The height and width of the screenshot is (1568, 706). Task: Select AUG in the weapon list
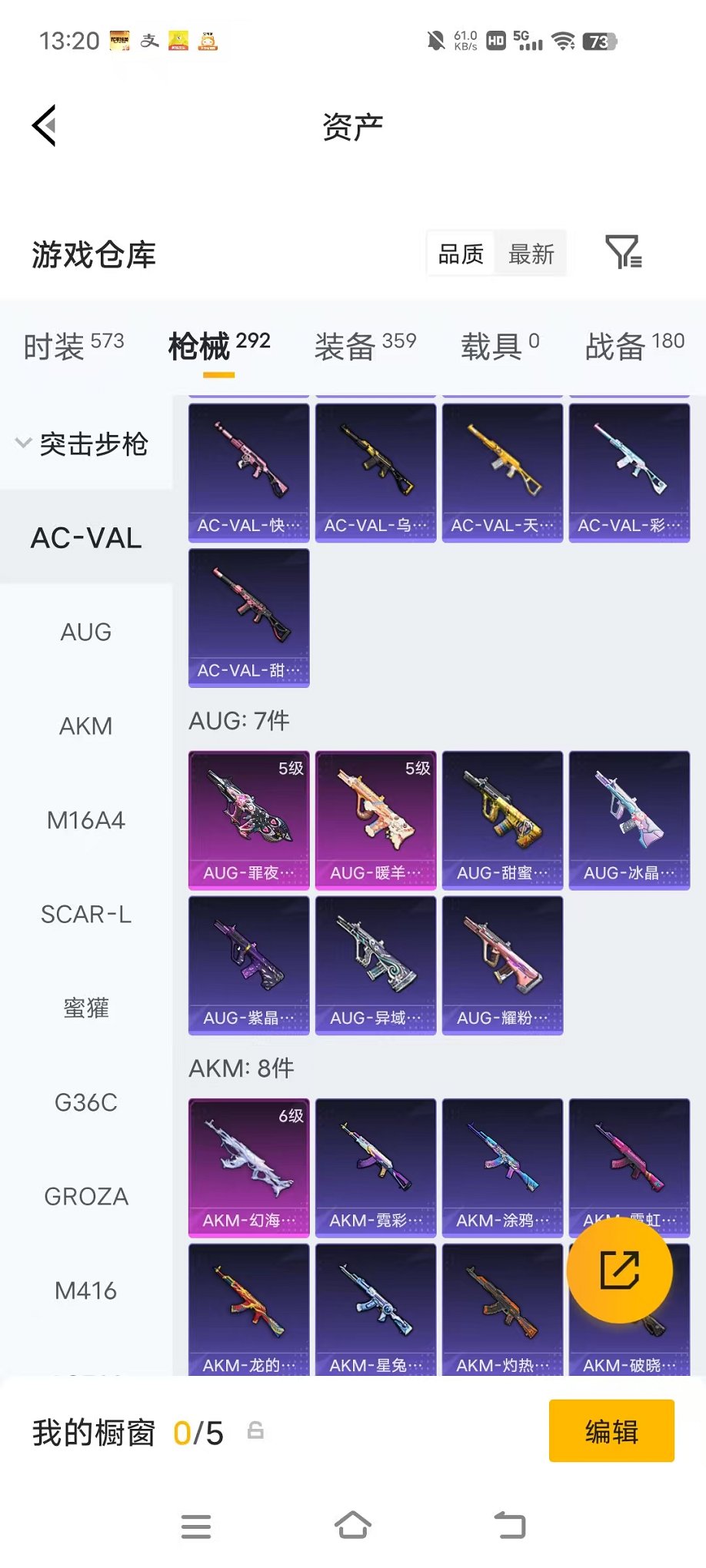point(86,632)
